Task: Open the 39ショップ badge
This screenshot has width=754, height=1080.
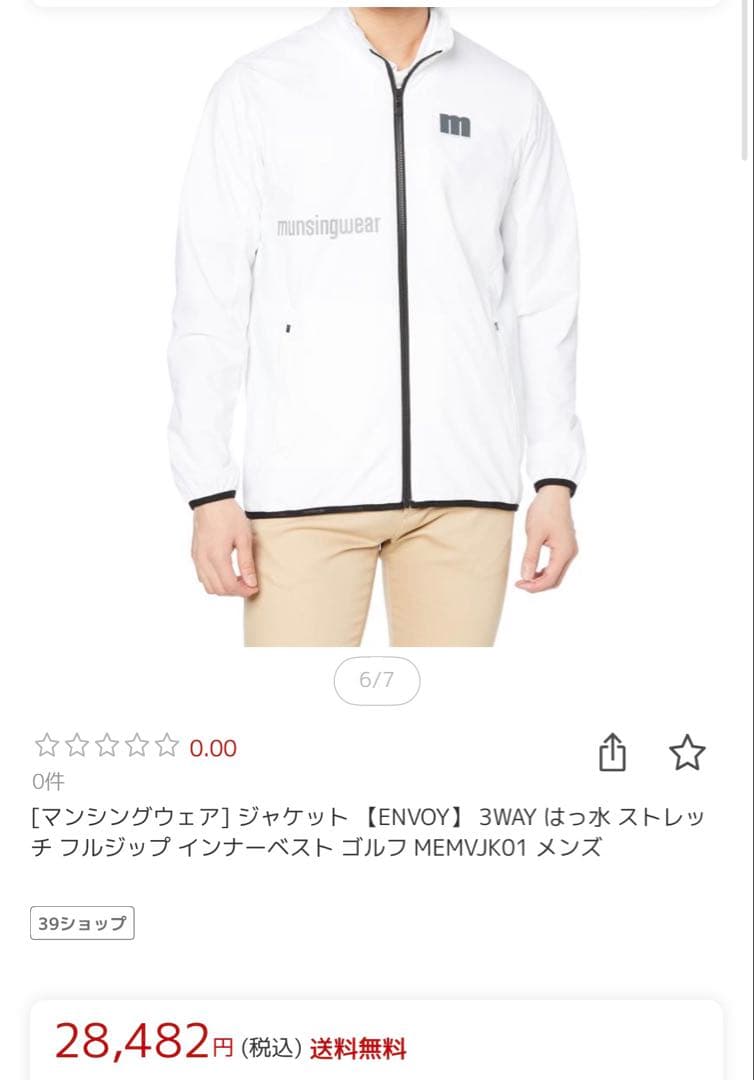Action: point(82,923)
